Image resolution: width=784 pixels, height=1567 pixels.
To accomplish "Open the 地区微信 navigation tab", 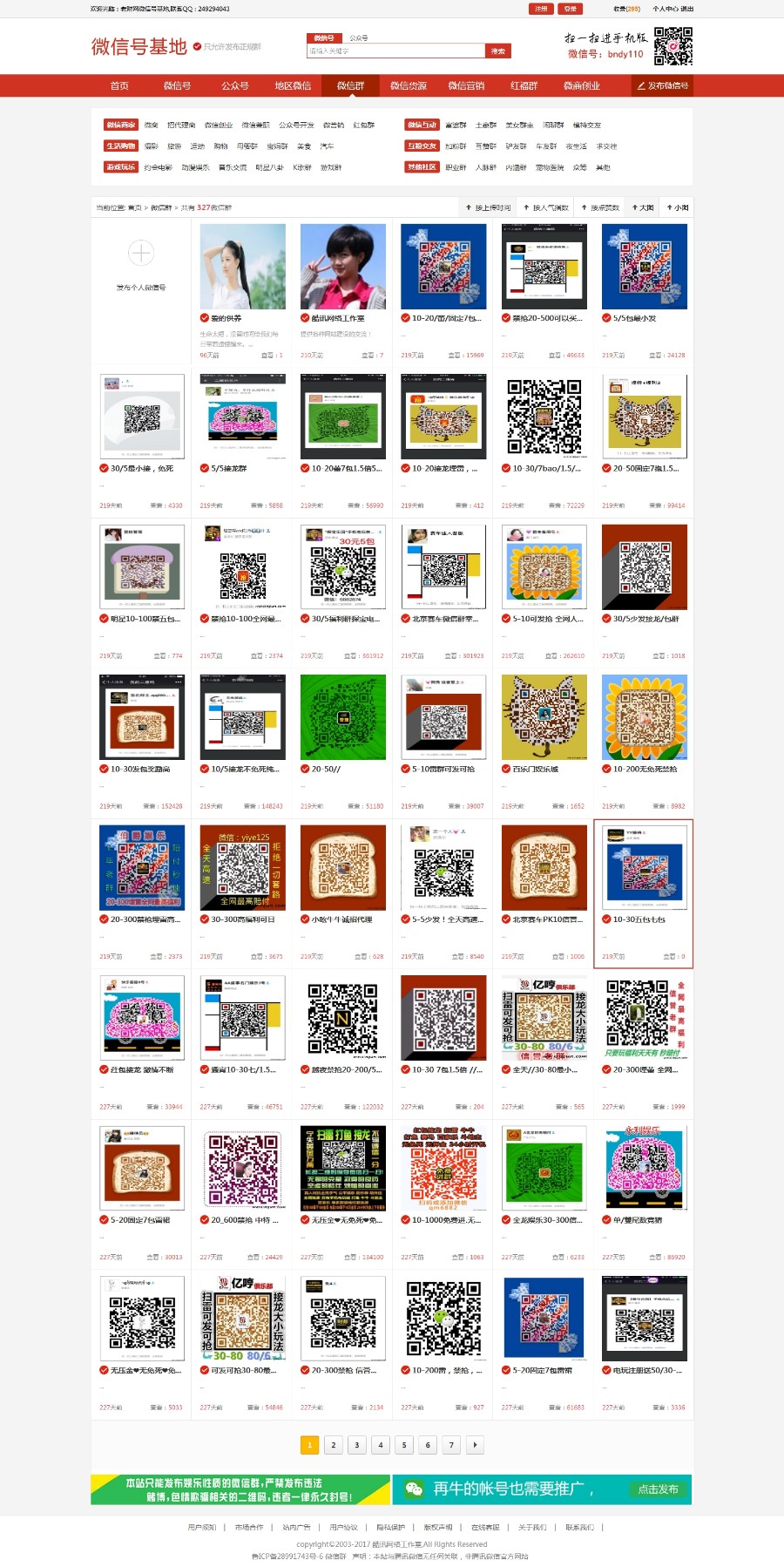I will [x=293, y=85].
